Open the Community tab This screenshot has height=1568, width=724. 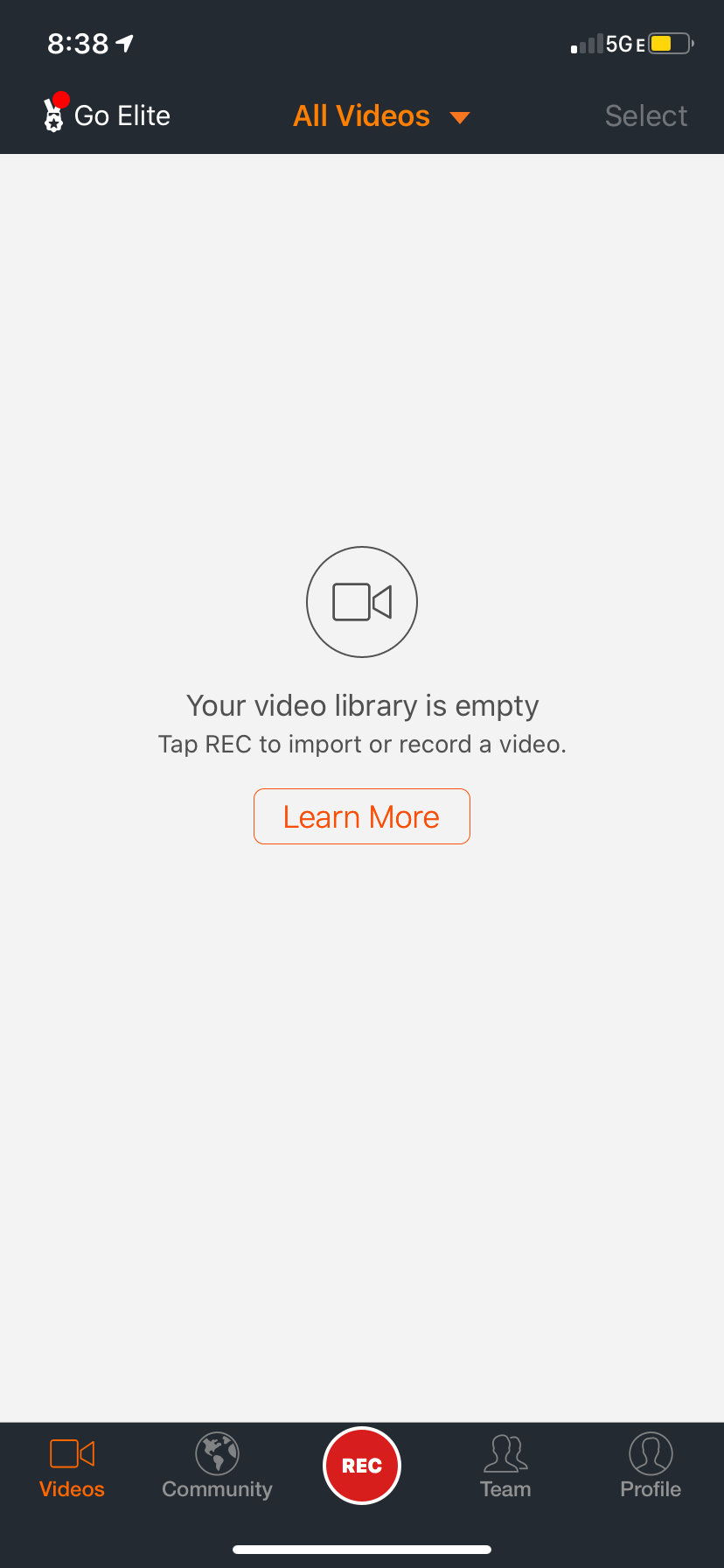tap(217, 1466)
